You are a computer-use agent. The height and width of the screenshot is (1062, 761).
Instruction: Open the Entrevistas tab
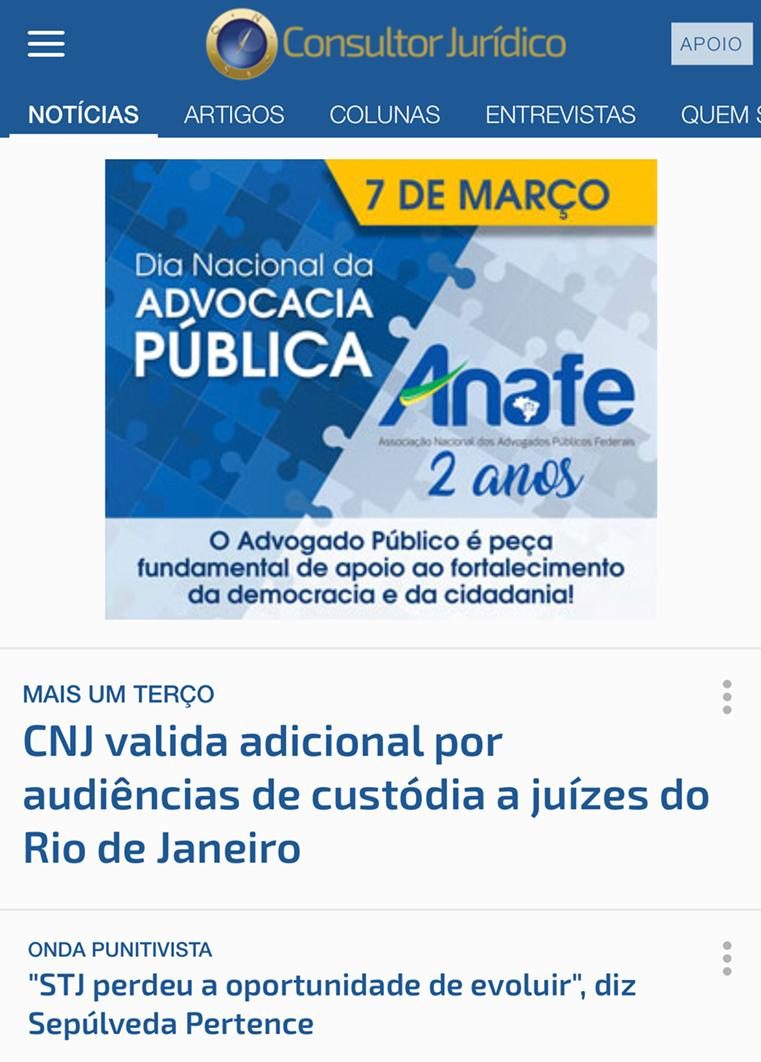coord(560,115)
